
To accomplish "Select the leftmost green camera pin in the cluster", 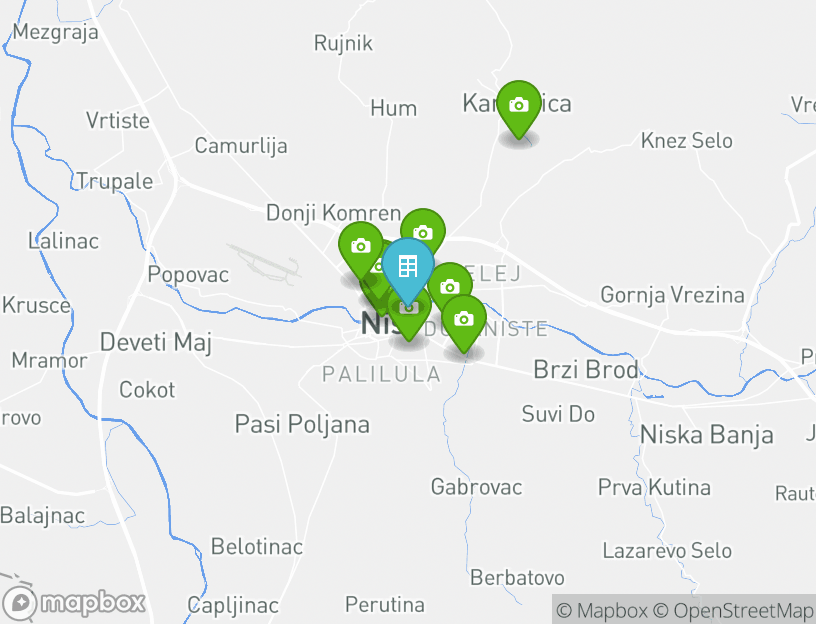I will click(360, 247).
